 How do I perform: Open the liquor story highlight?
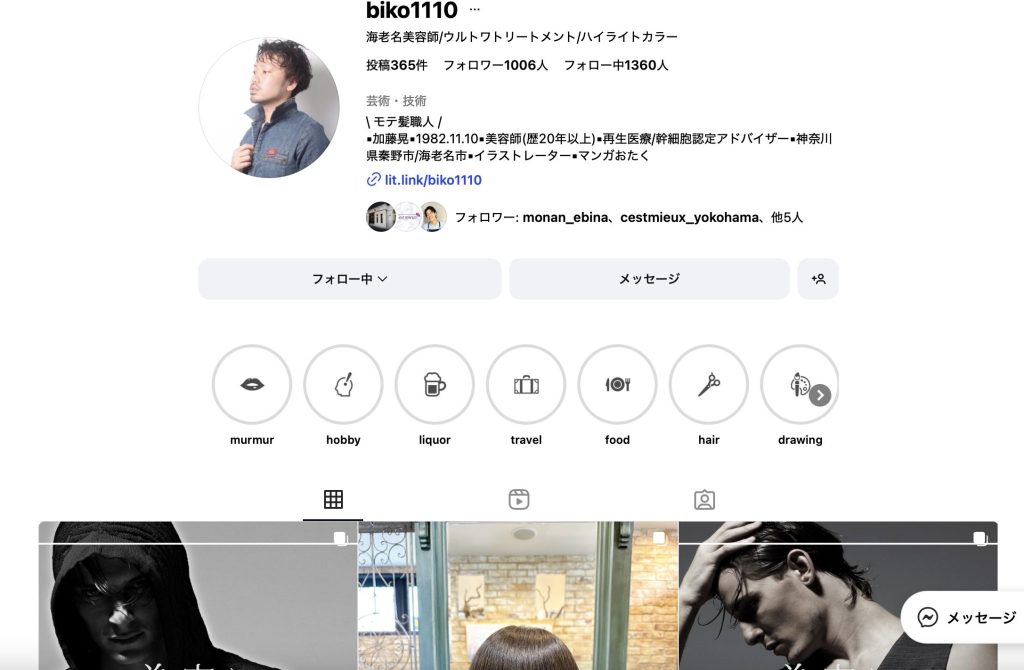pyautogui.click(x=435, y=385)
